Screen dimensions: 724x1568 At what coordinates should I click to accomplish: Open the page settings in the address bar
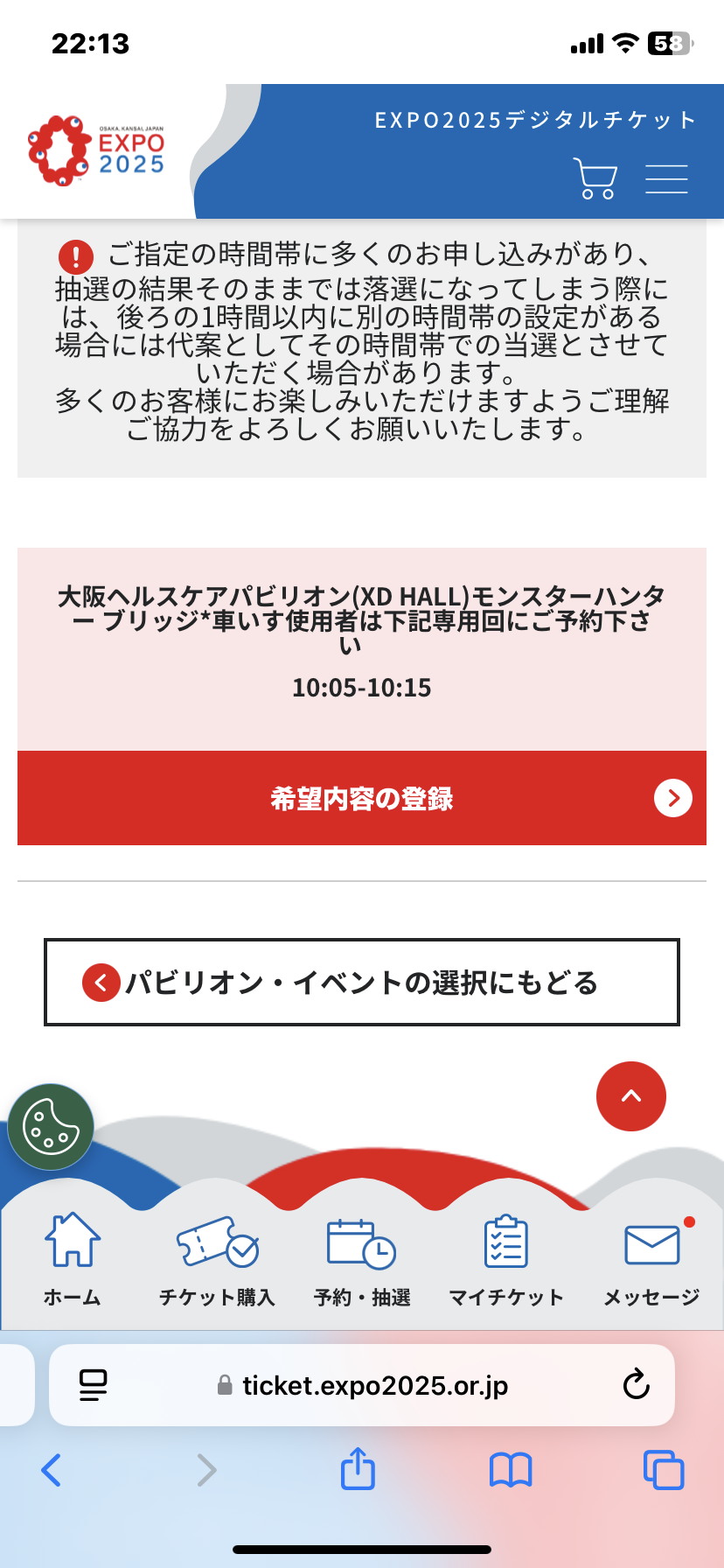[x=93, y=1385]
